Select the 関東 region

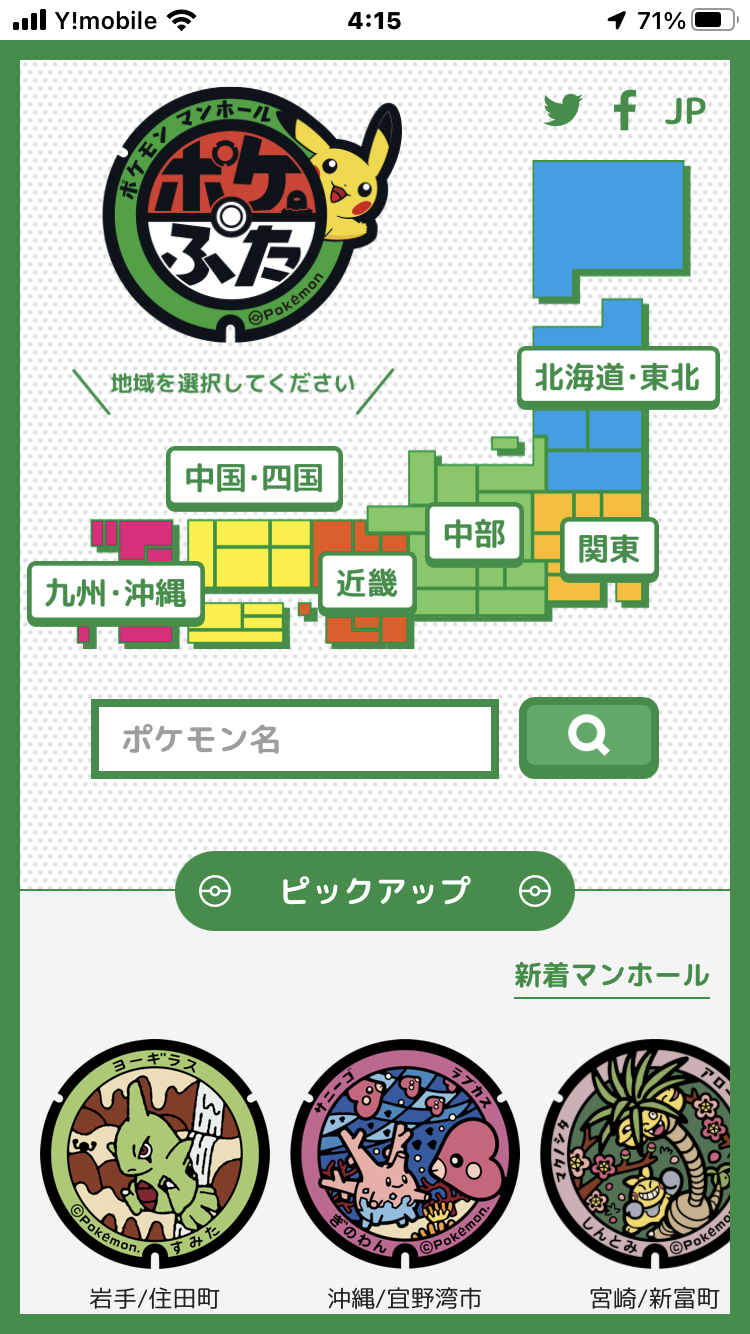[609, 549]
